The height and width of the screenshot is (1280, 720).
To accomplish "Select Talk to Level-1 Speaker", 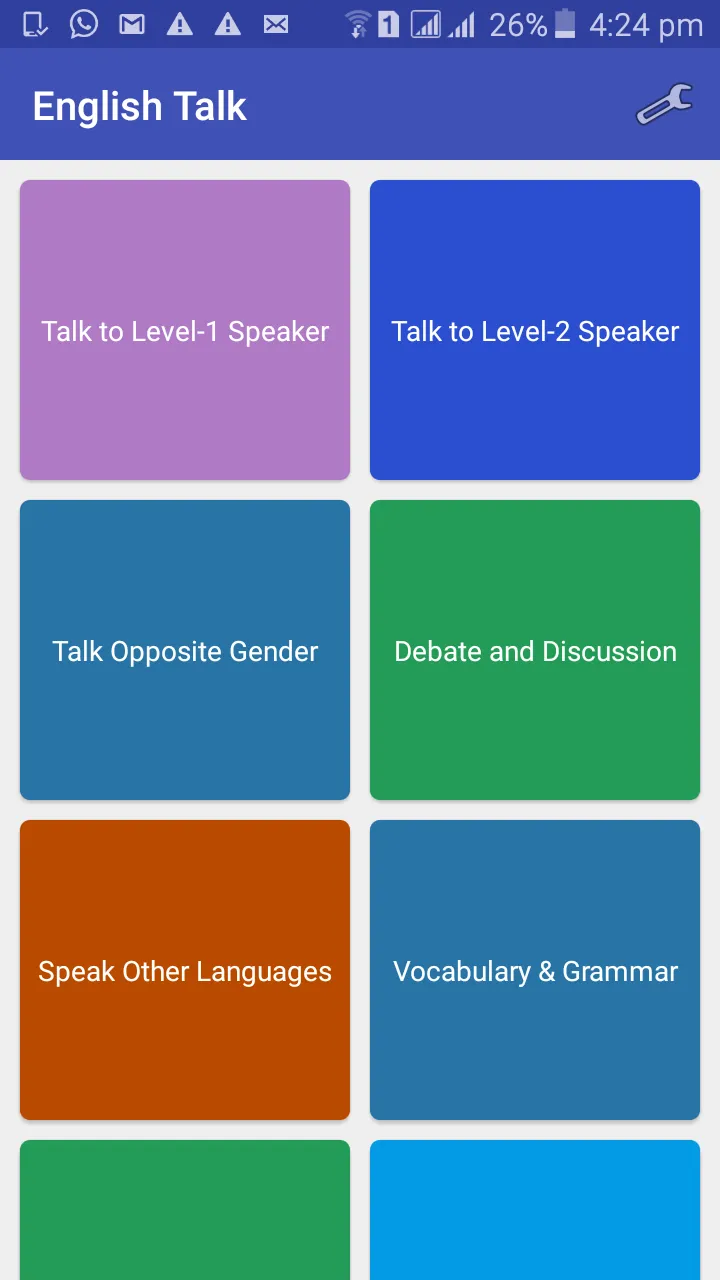I will (185, 330).
